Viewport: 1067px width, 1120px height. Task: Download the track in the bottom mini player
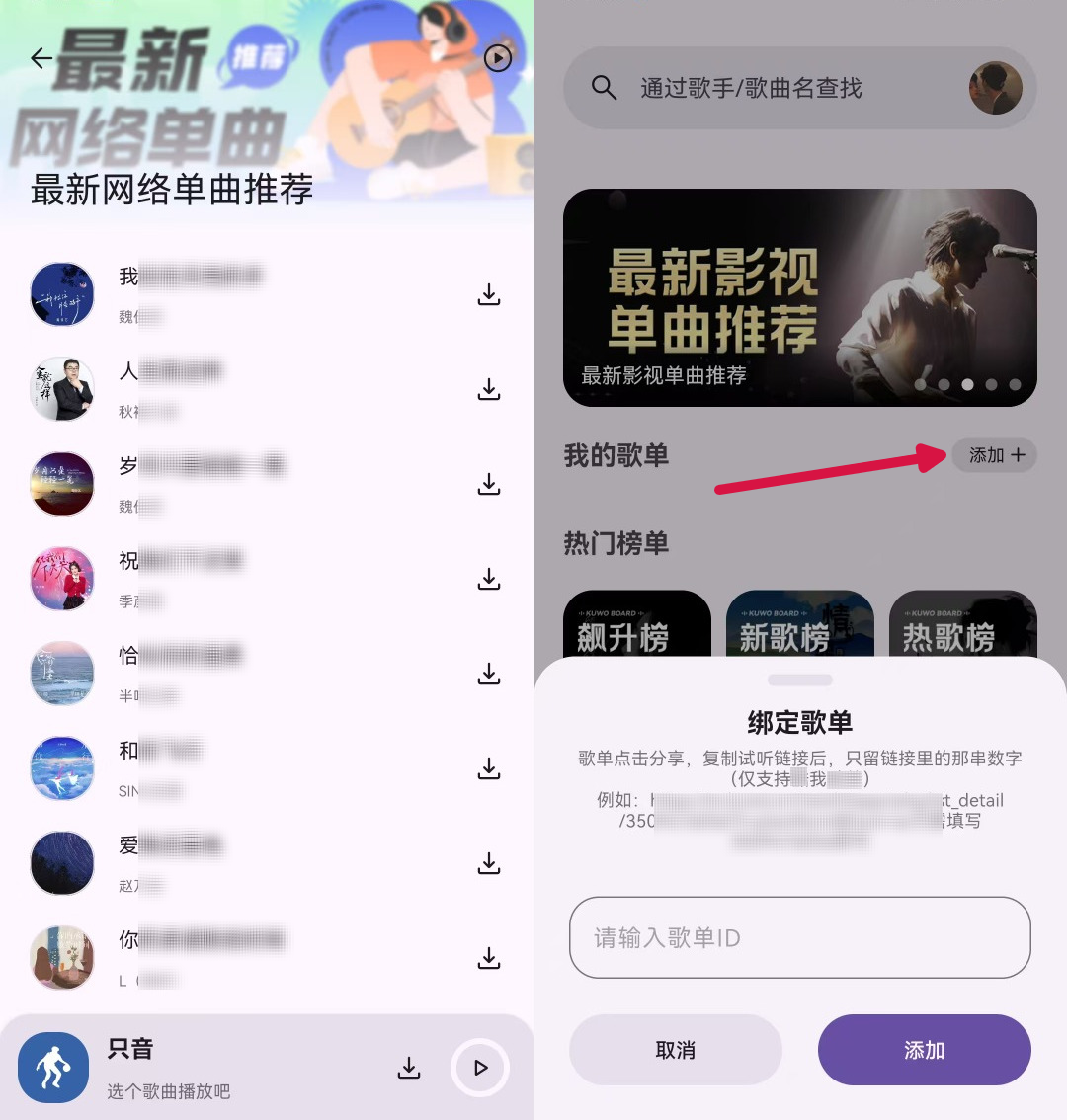coord(409,1068)
